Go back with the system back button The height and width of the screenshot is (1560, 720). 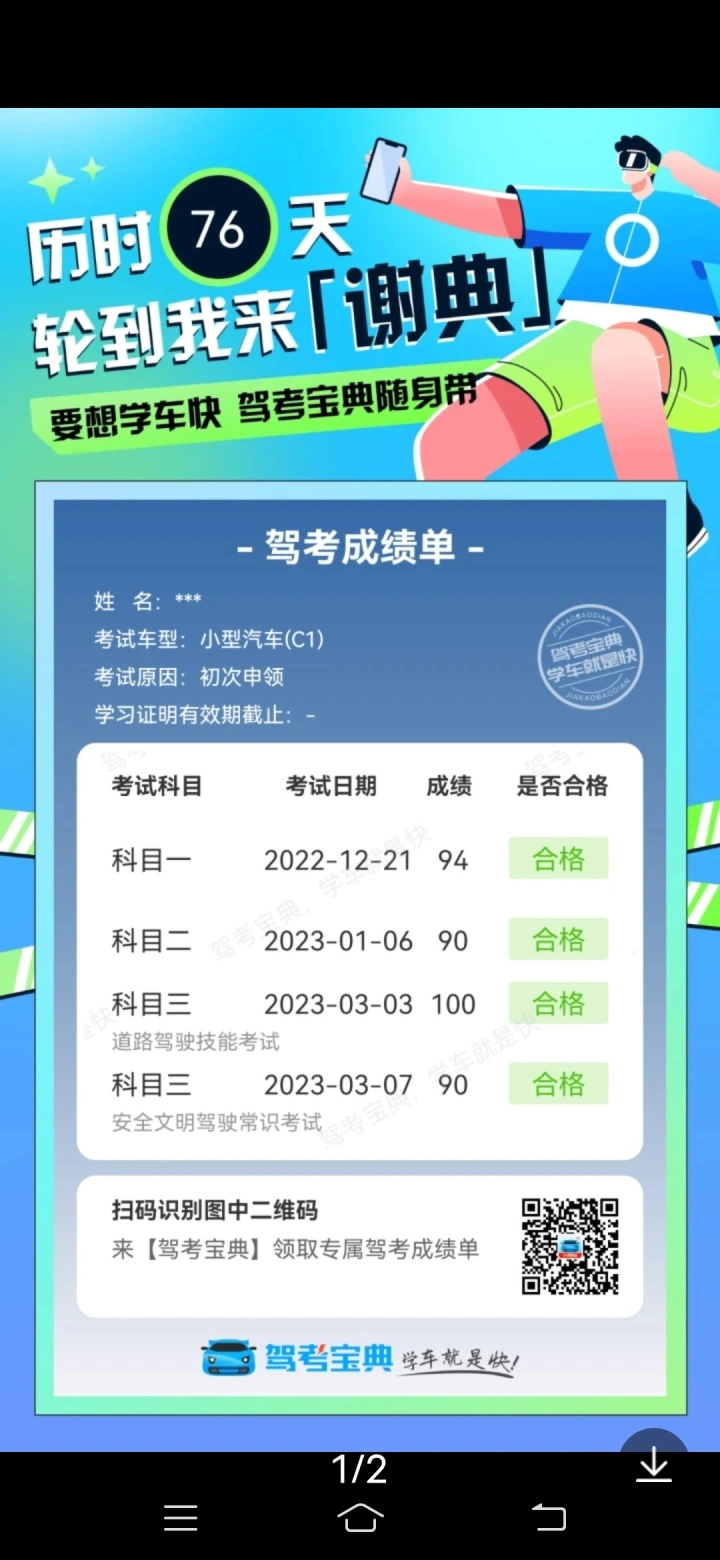tap(548, 1517)
